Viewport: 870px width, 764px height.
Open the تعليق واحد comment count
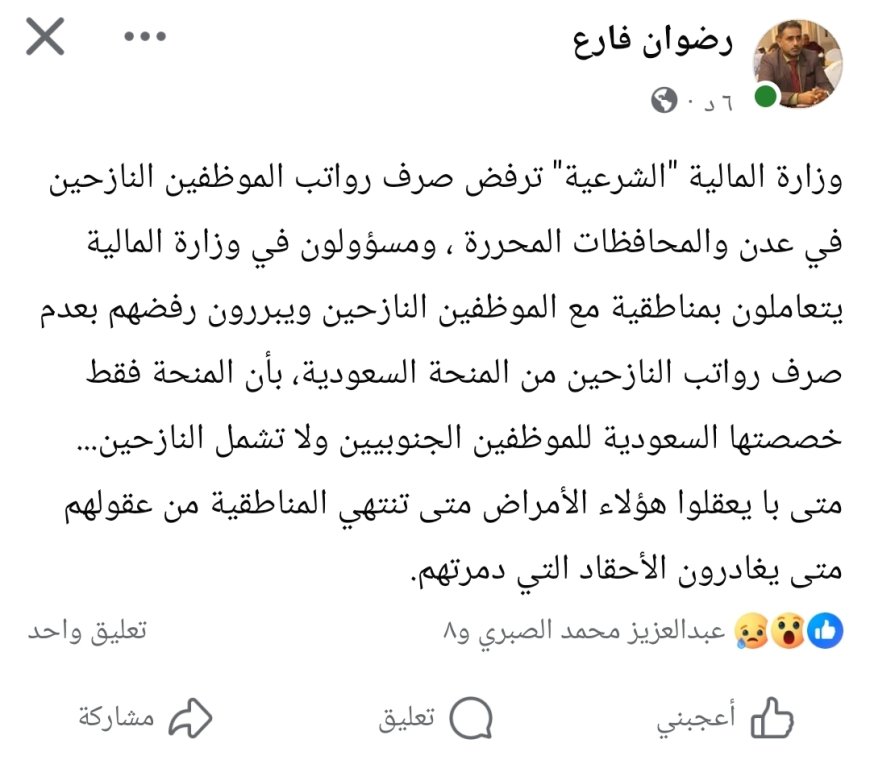click(85, 630)
